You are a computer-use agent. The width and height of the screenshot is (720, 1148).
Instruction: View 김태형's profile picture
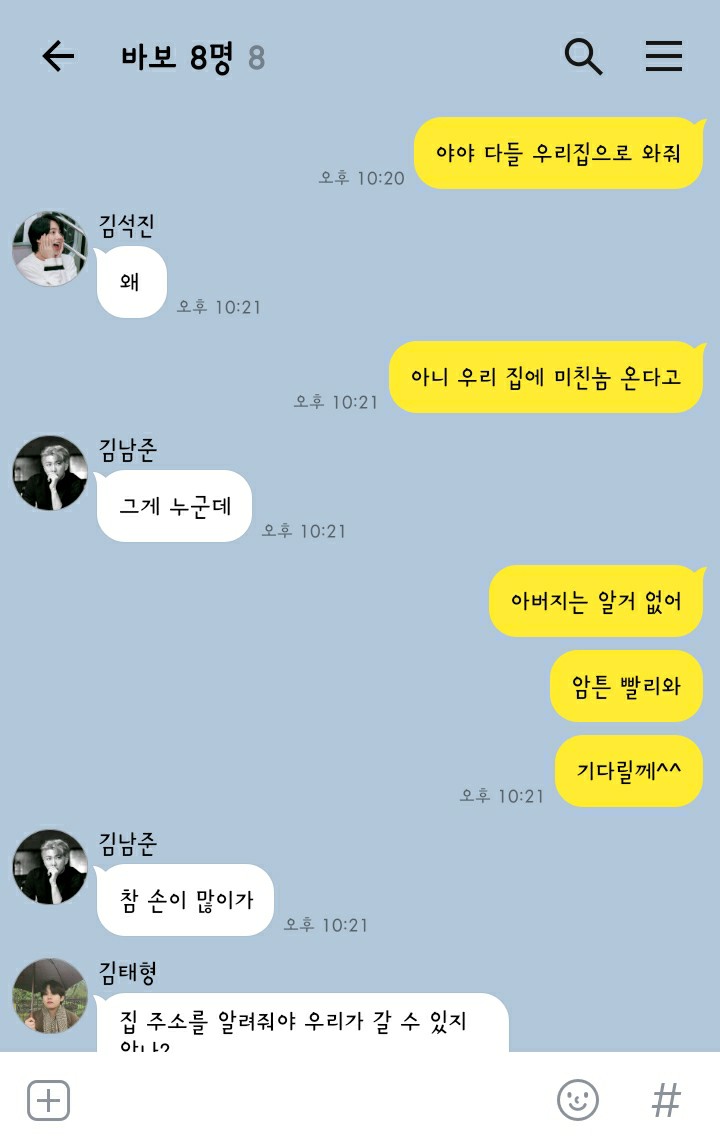50,996
